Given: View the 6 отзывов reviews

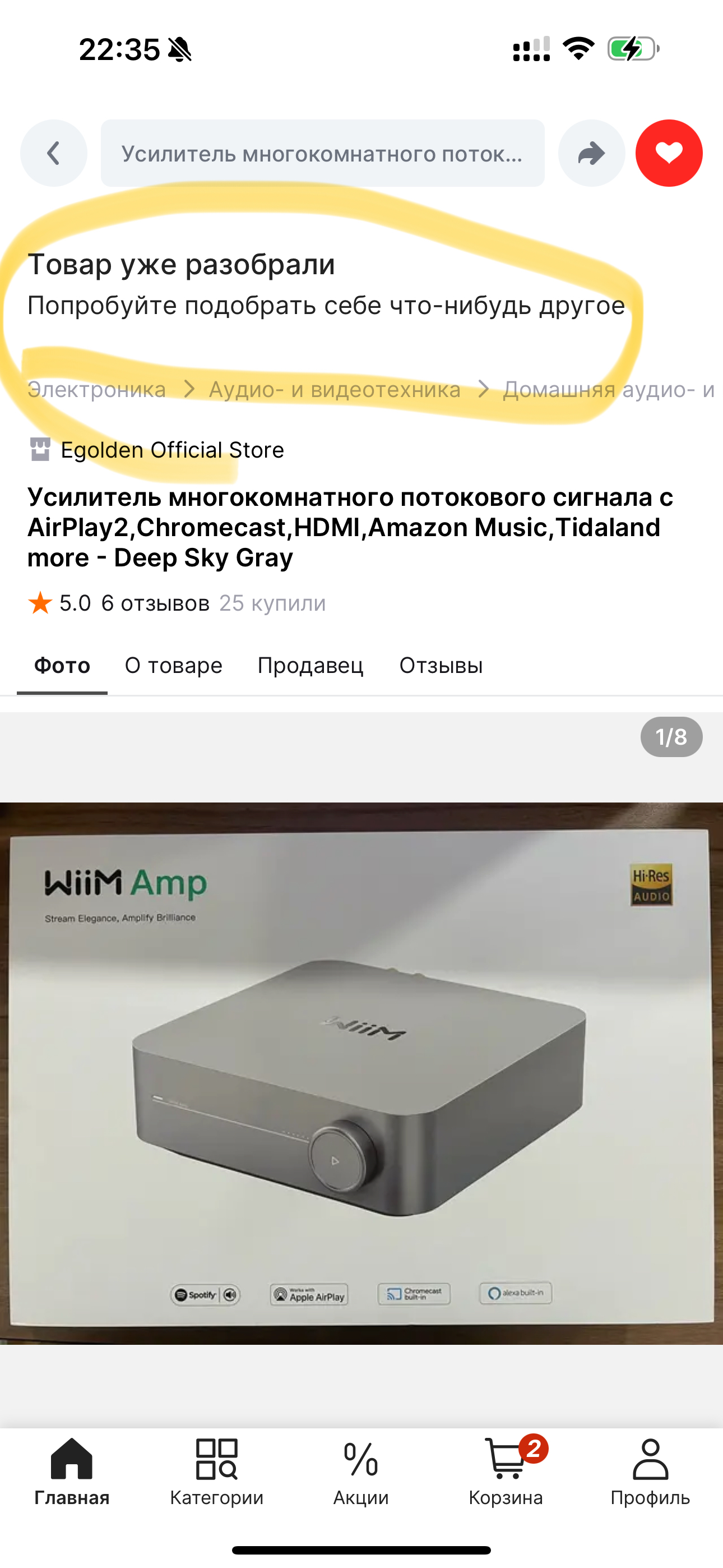Looking at the screenshot, I should (x=155, y=603).
